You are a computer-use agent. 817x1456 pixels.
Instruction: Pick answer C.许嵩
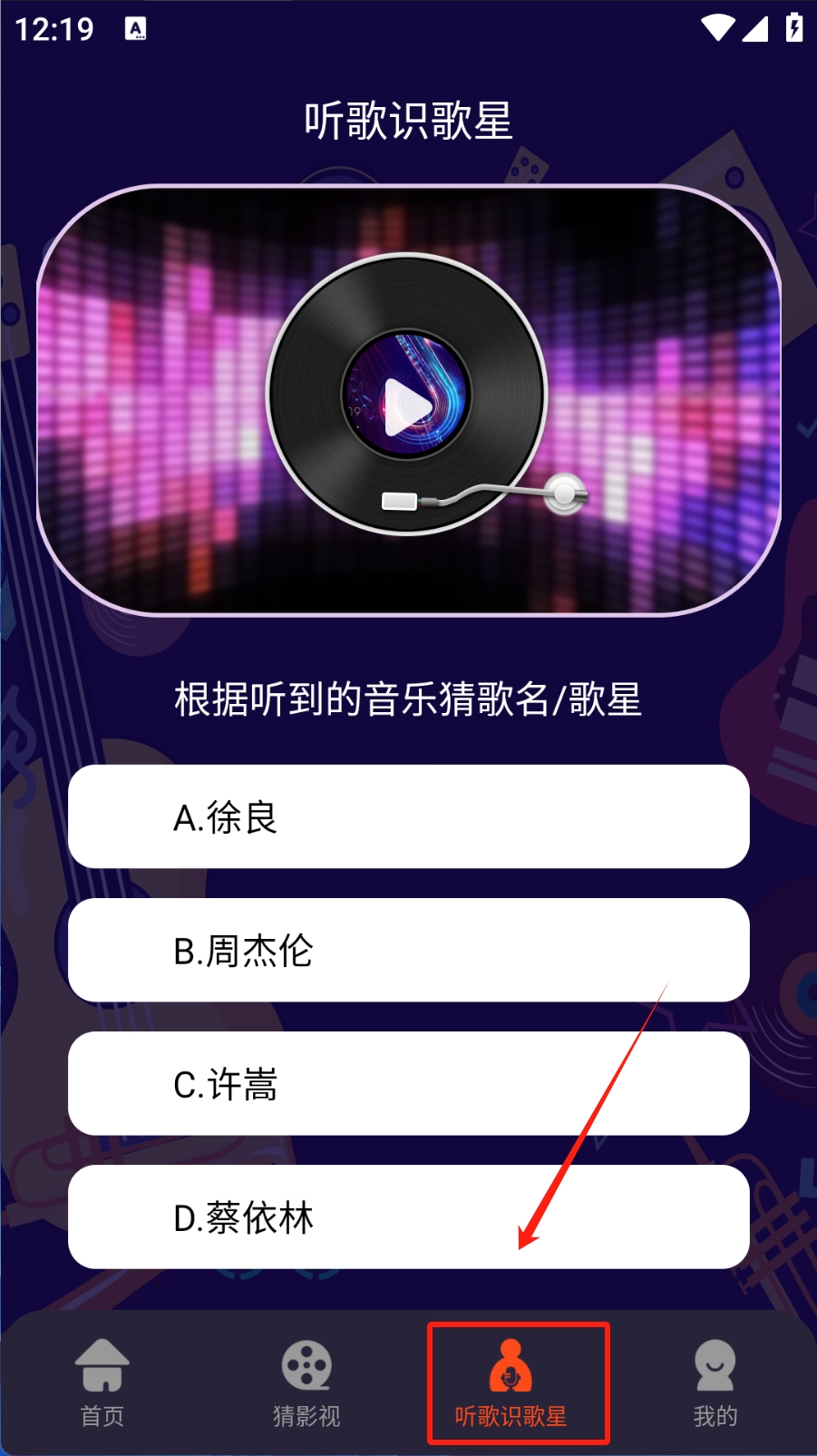[x=408, y=1083]
